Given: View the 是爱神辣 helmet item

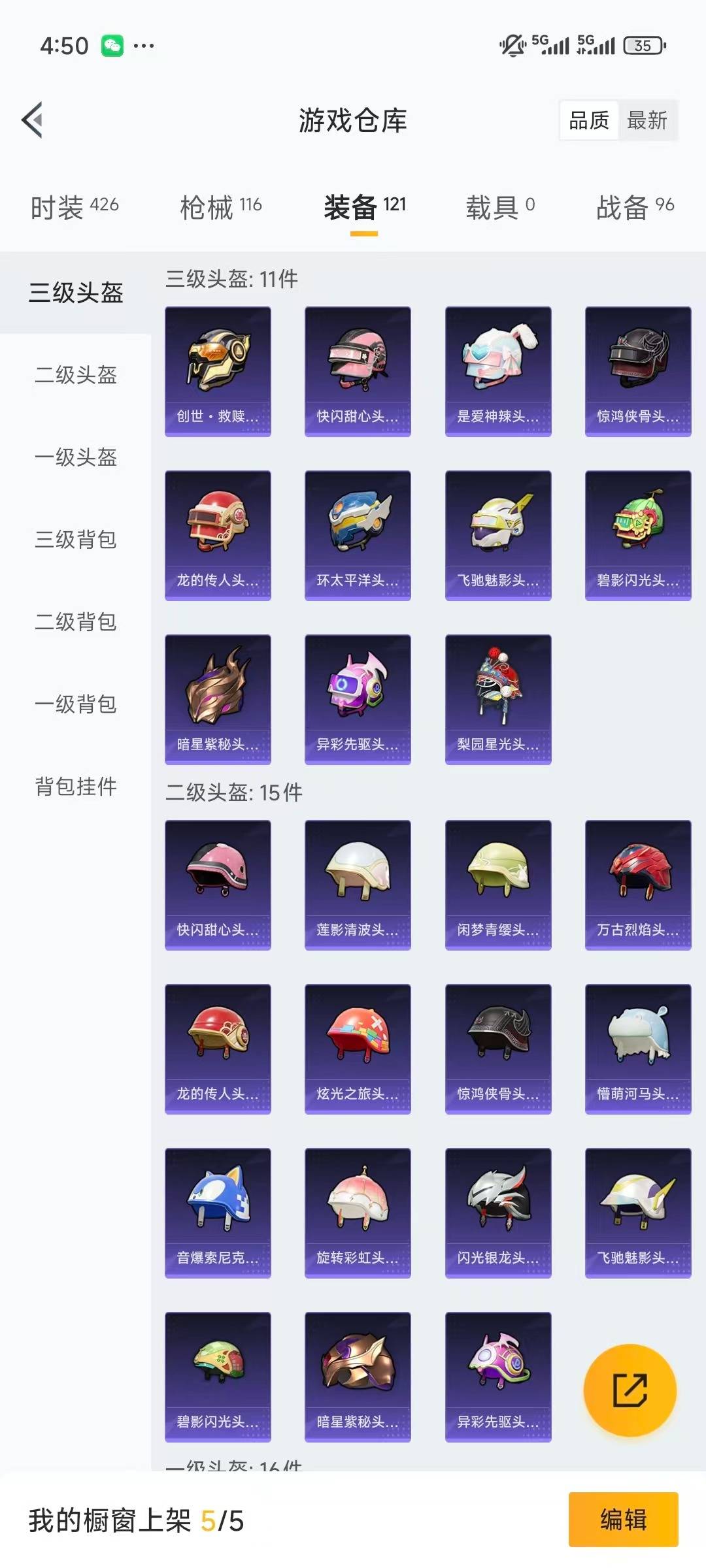Looking at the screenshot, I should point(498,371).
